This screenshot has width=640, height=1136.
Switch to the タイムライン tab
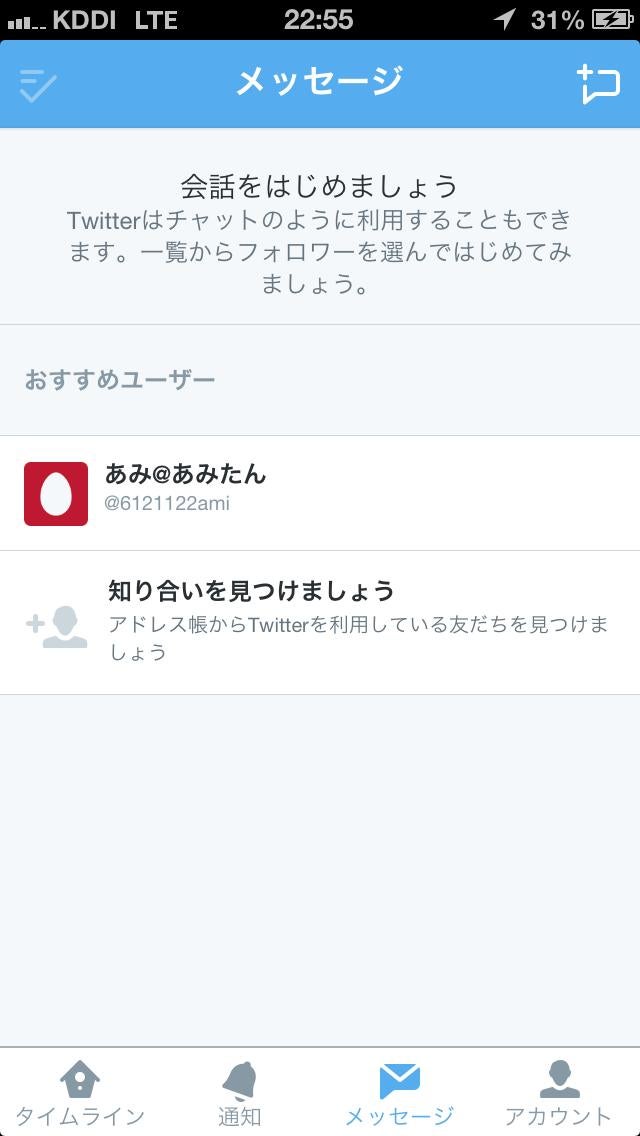(x=80, y=1092)
